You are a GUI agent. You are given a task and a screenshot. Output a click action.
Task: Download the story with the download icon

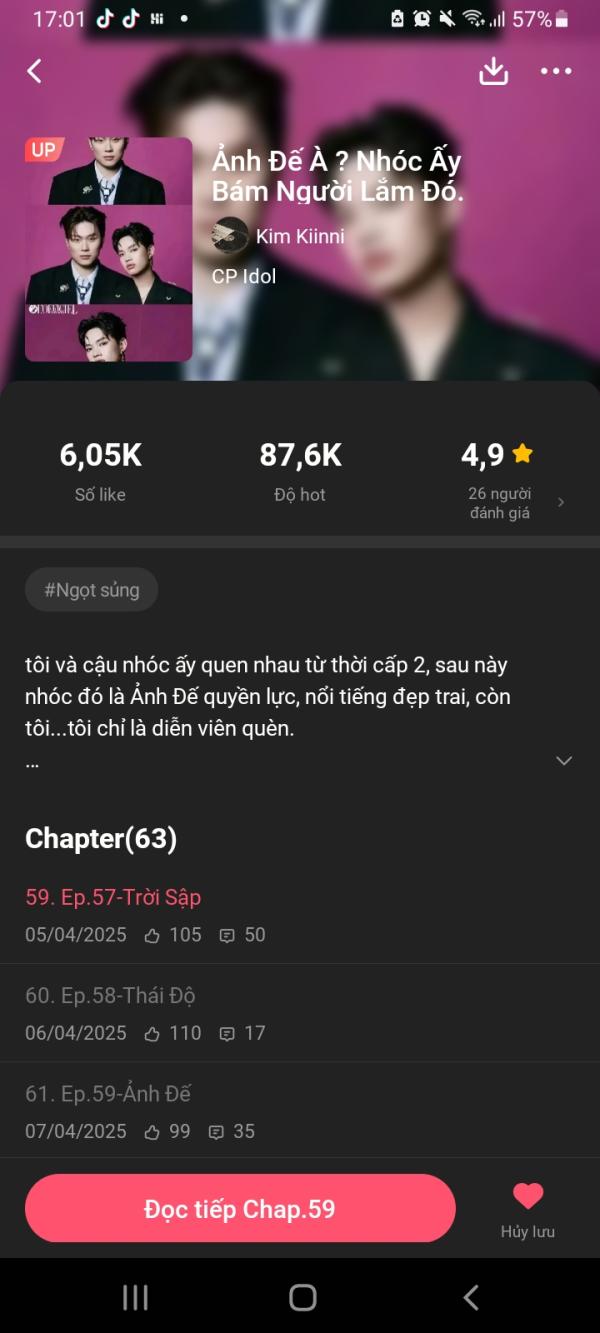(x=494, y=71)
